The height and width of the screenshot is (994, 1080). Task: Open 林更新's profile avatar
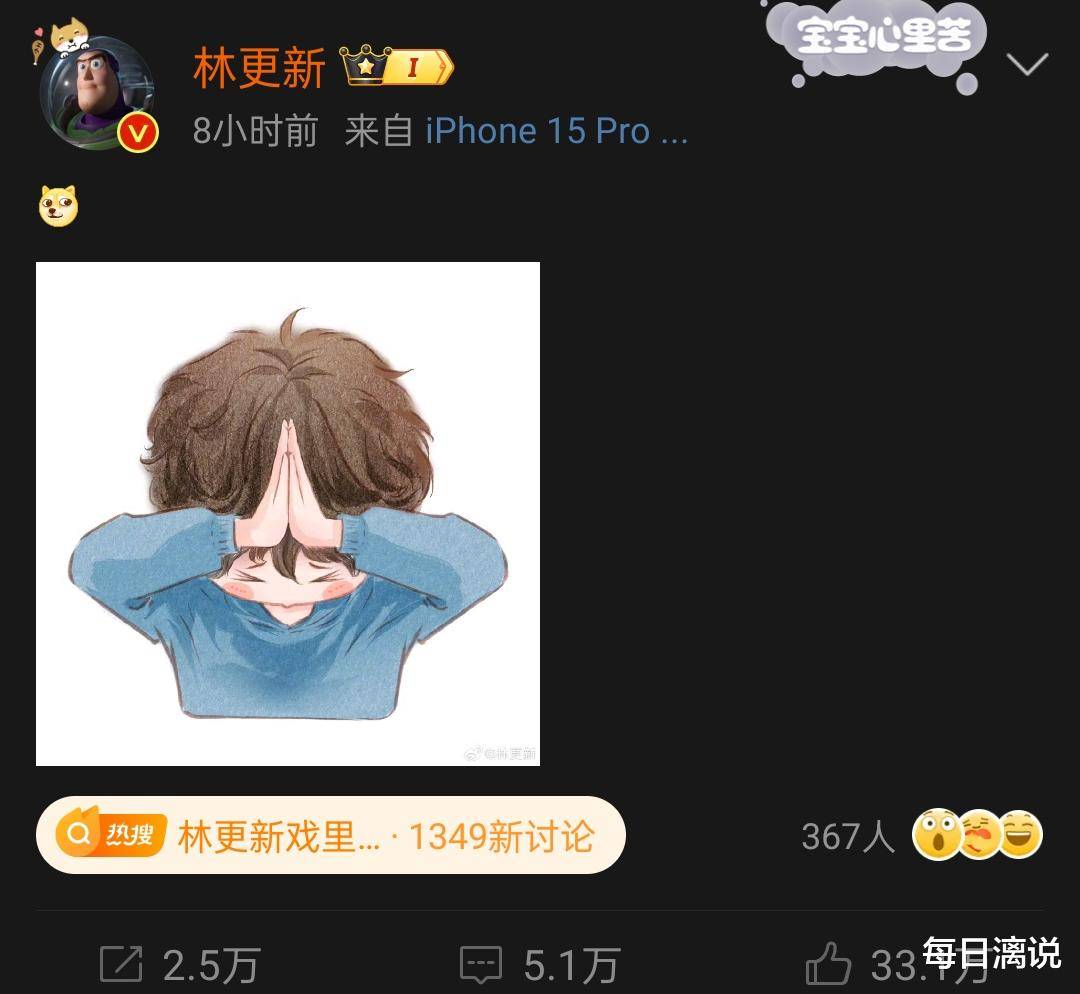coord(97,94)
